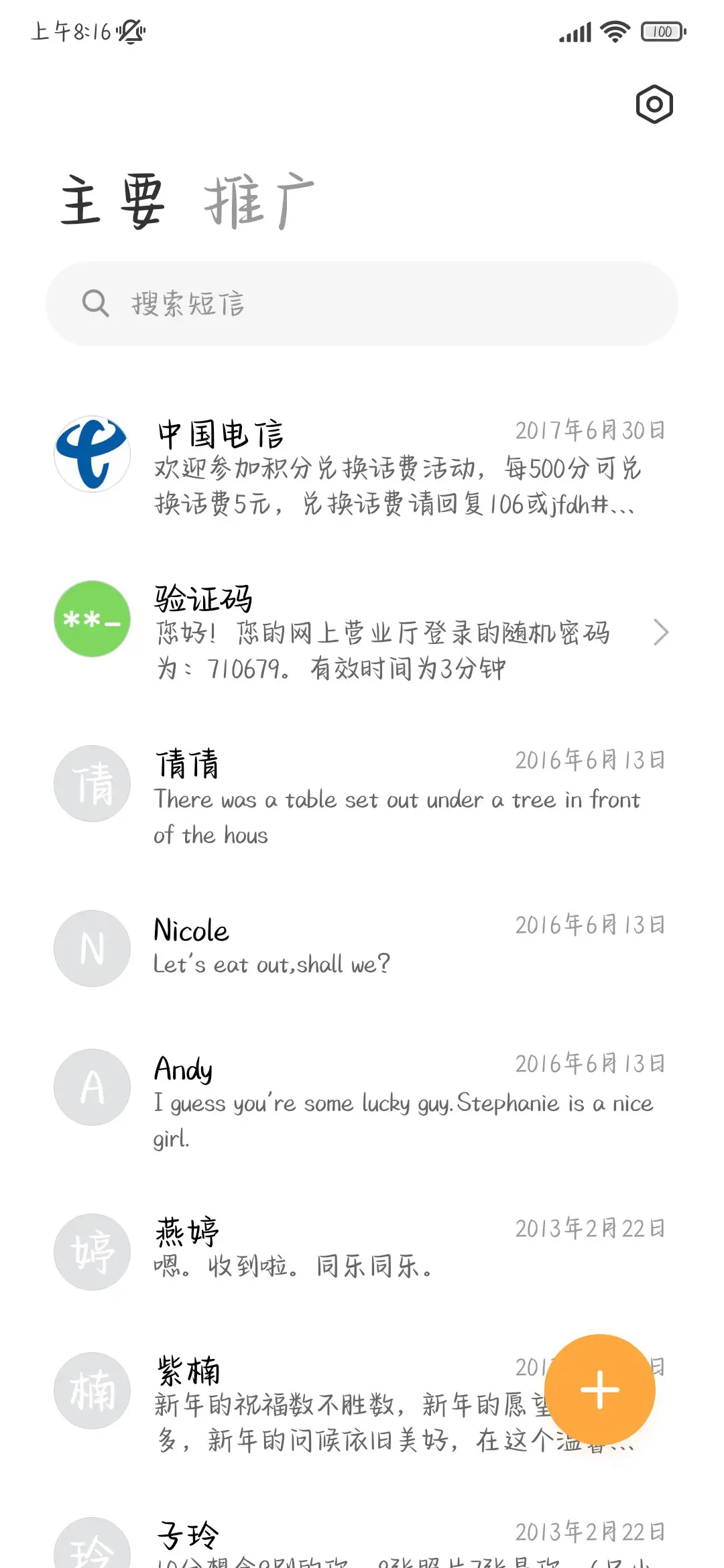Click the China Telecom avatar icon
Image resolution: width=724 pixels, height=1568 pixels.
click(x=92, y=454)
